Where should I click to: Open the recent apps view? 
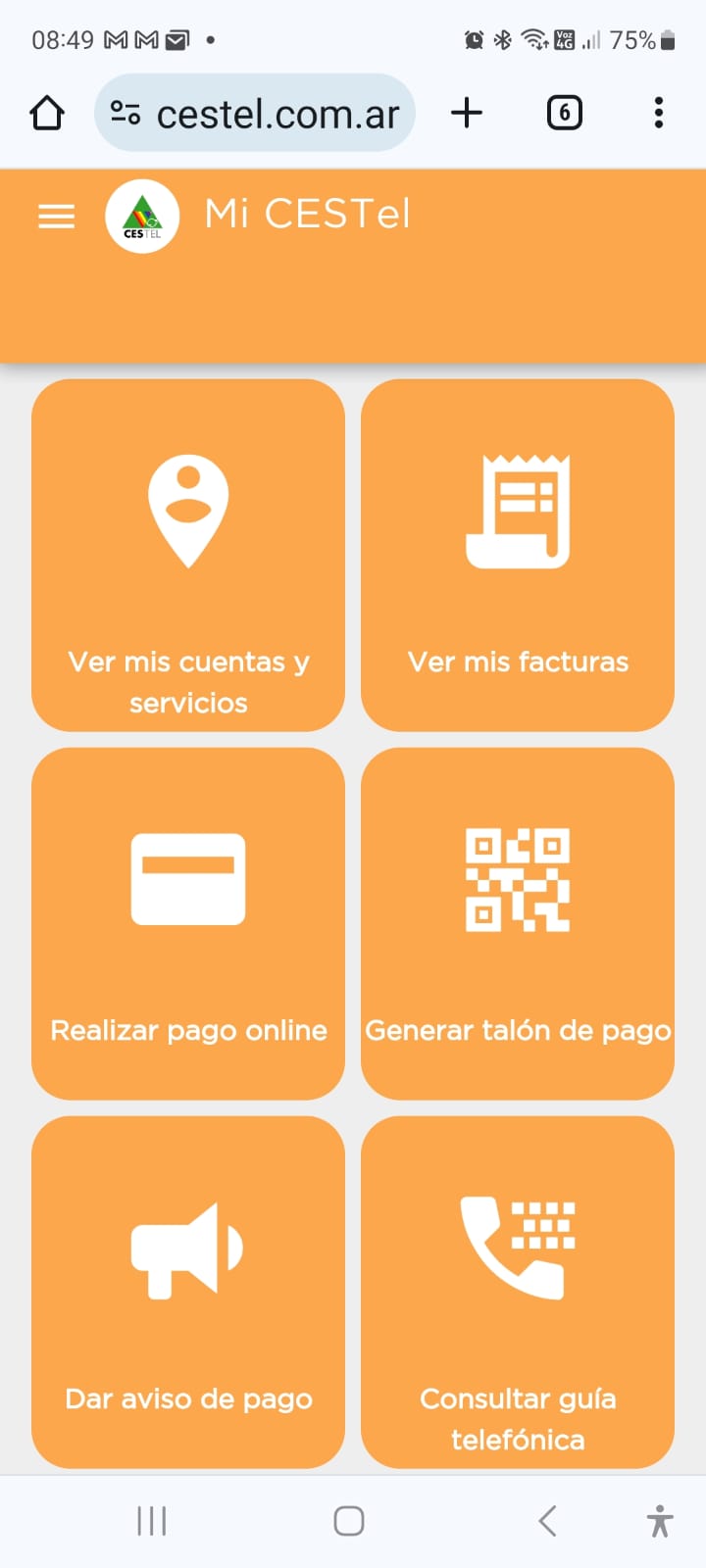[x=152, y=1521]
